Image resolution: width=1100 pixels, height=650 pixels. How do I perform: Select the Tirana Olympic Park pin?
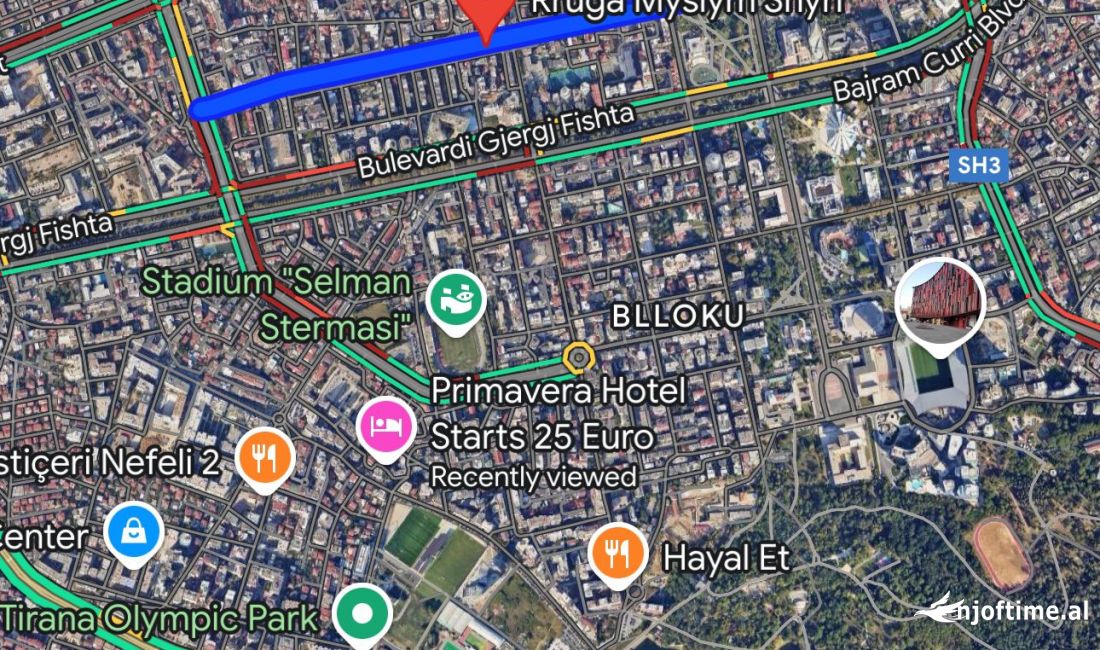pyautogui.click(x=363, y=611)
